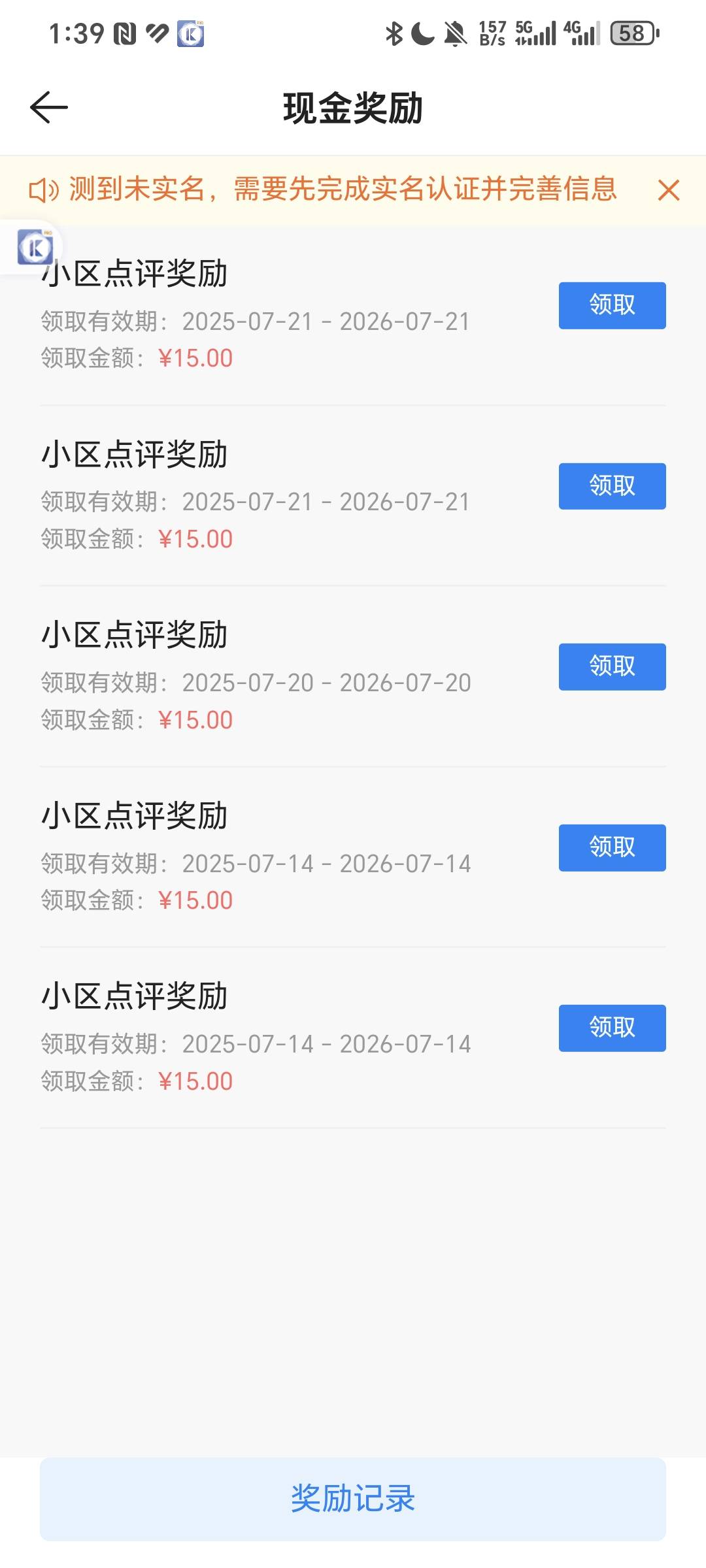Viewport: 706px width, 1568px height.
Task: Claim the reward valid from 2025-07-20
Action: point(612,666)
